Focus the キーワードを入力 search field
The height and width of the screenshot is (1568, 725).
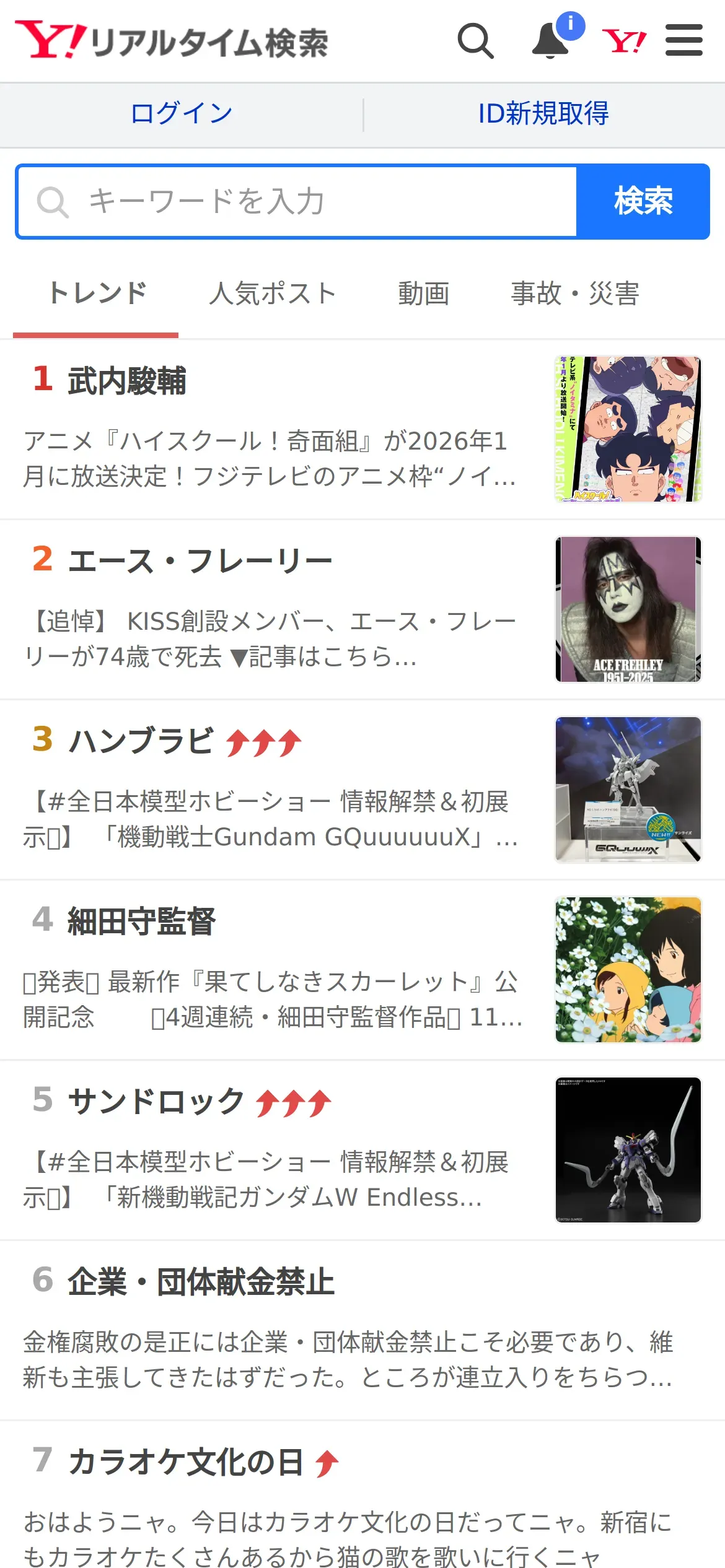pyautogui.click(x=297, y=201)
